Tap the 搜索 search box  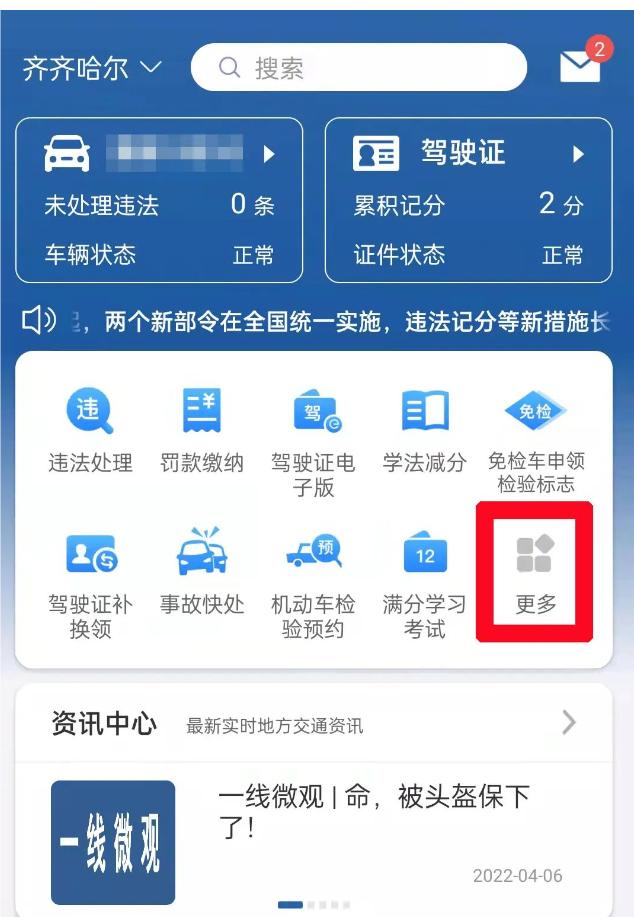(x=358, y=68)
